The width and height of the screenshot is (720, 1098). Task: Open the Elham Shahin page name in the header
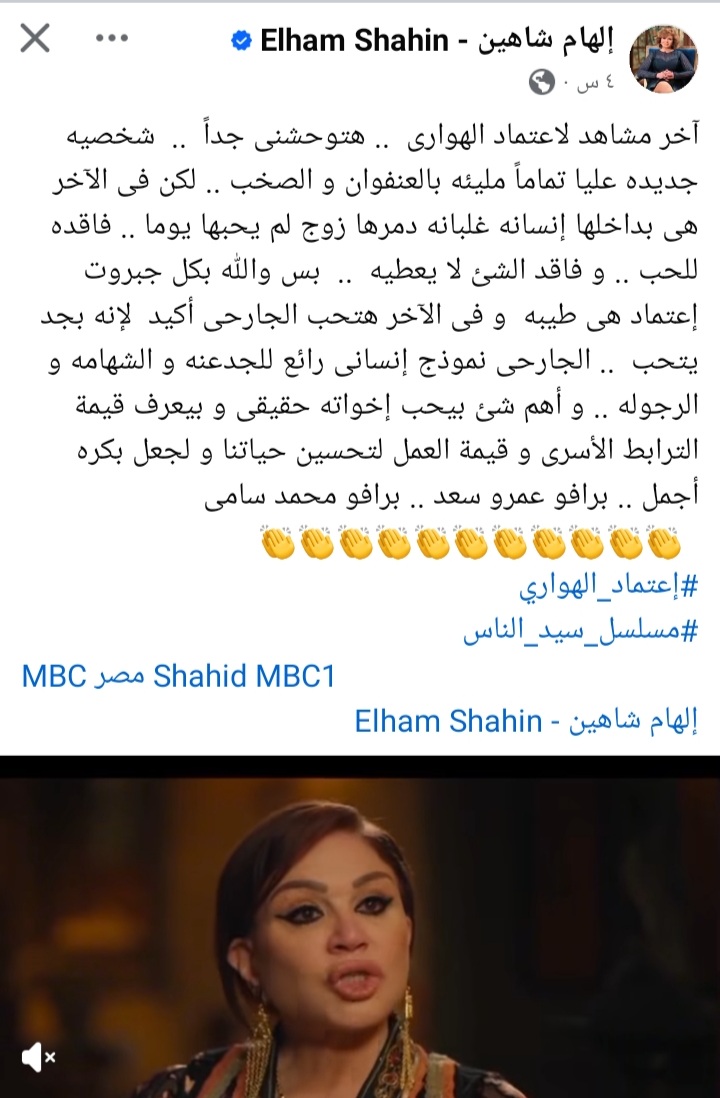tap(440, 41)
